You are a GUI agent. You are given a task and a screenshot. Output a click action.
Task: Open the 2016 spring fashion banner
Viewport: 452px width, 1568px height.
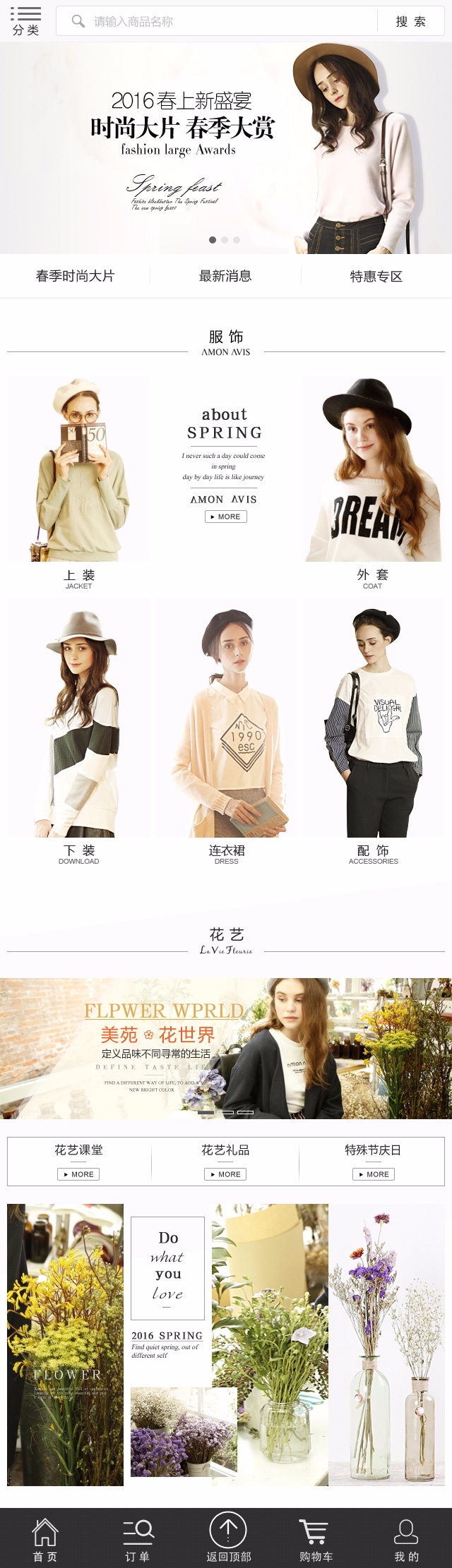pos(226,148)
